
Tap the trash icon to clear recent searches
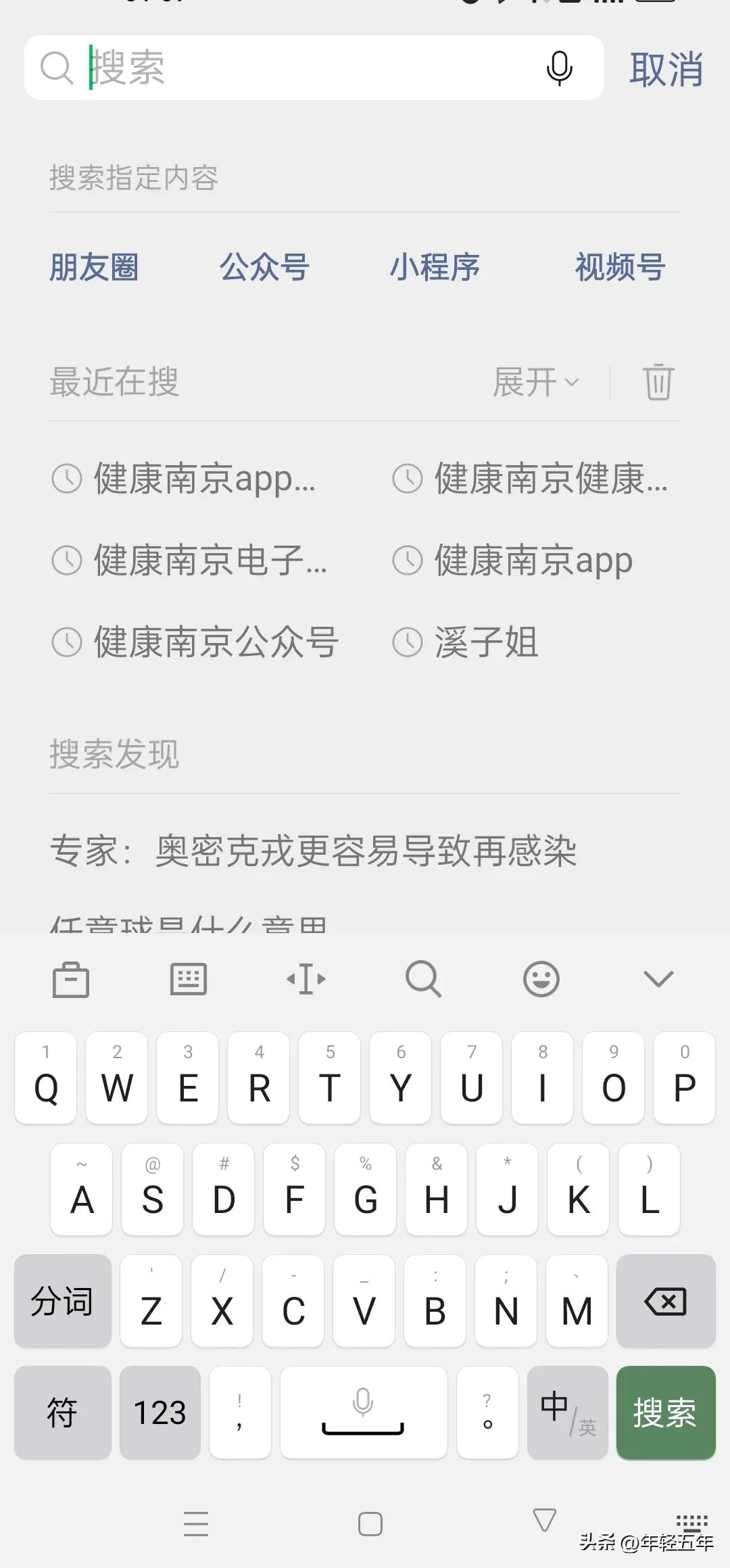point(656,382)
